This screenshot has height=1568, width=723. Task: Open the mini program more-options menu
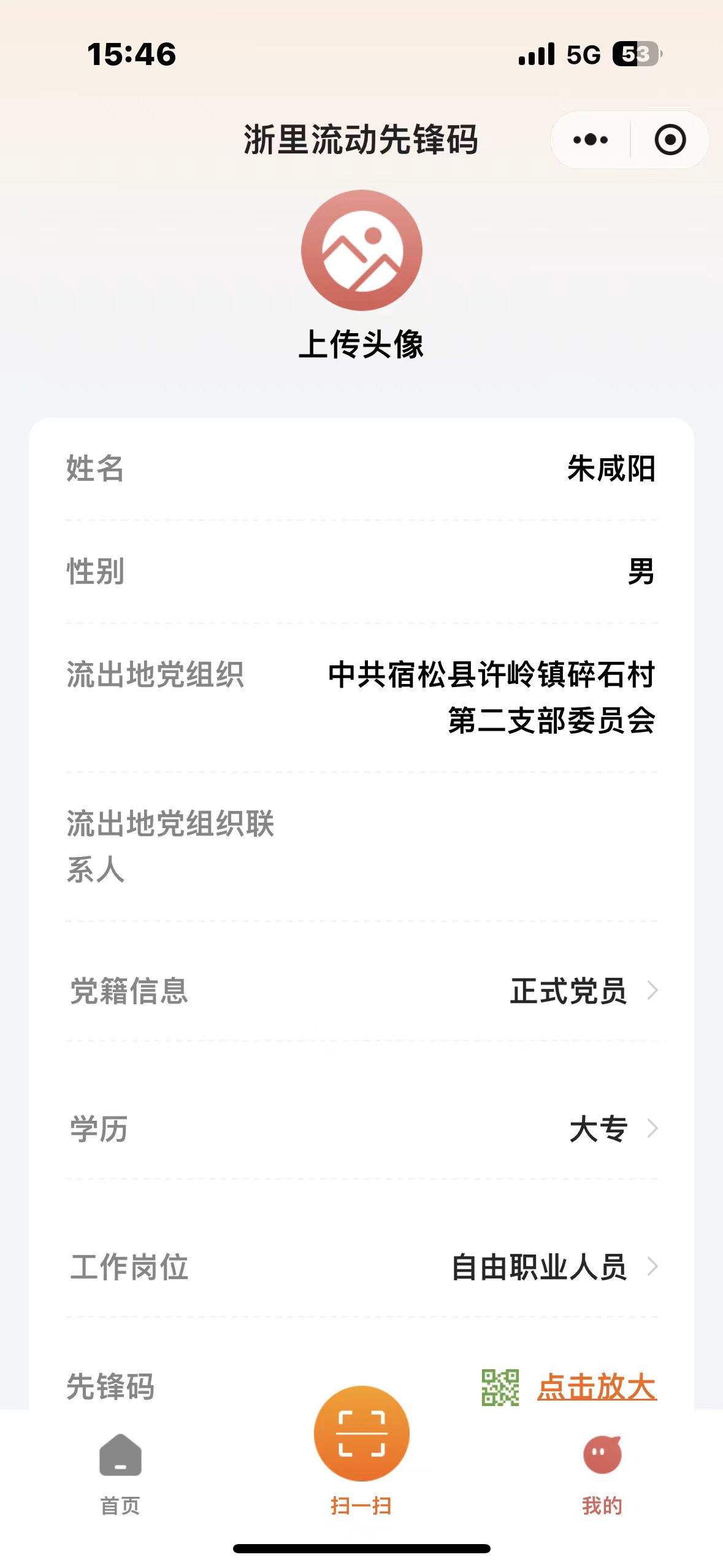pyautogui.click(x=590, y=140)
